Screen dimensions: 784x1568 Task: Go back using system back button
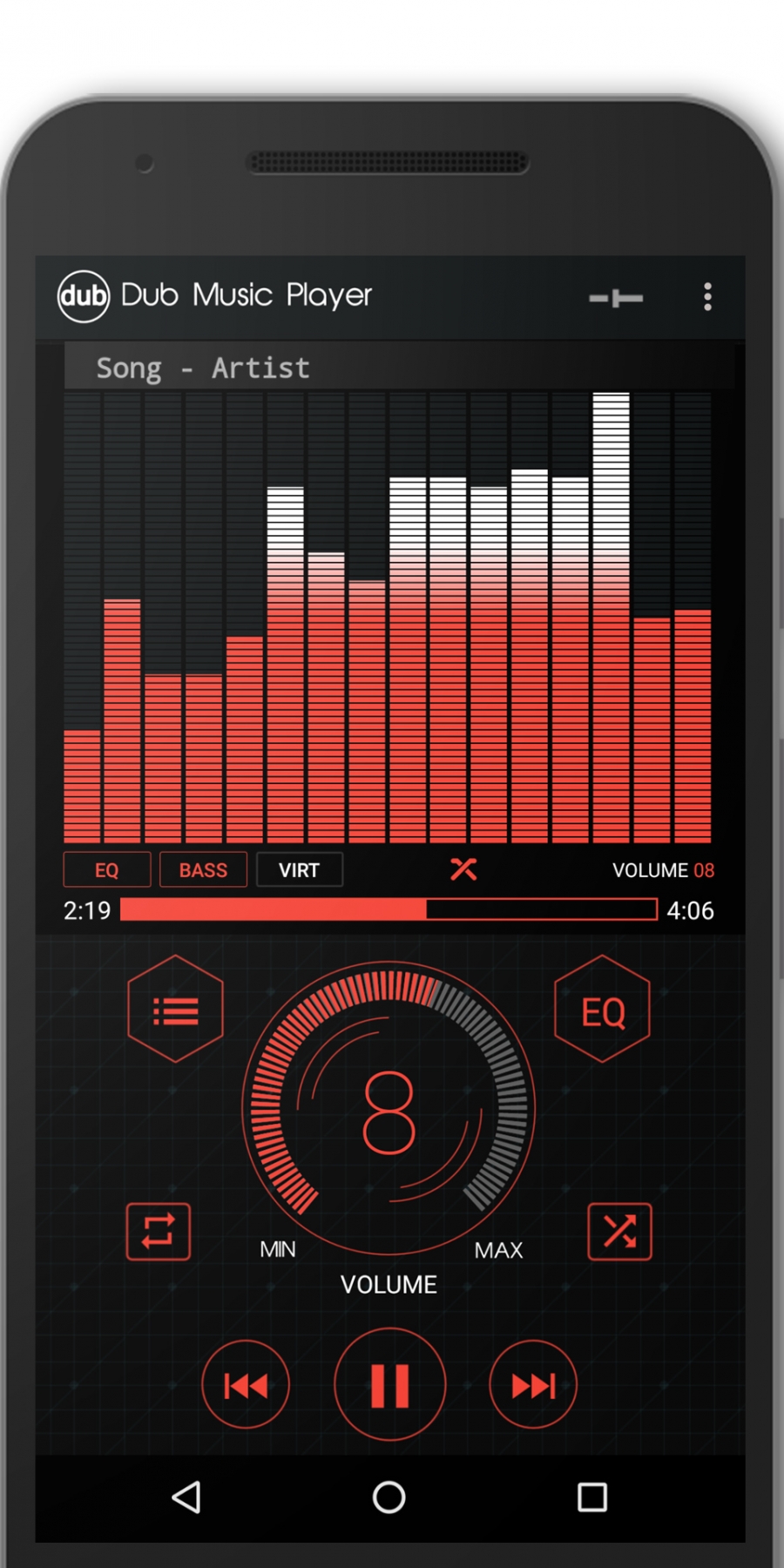(x=186, y=1497)
